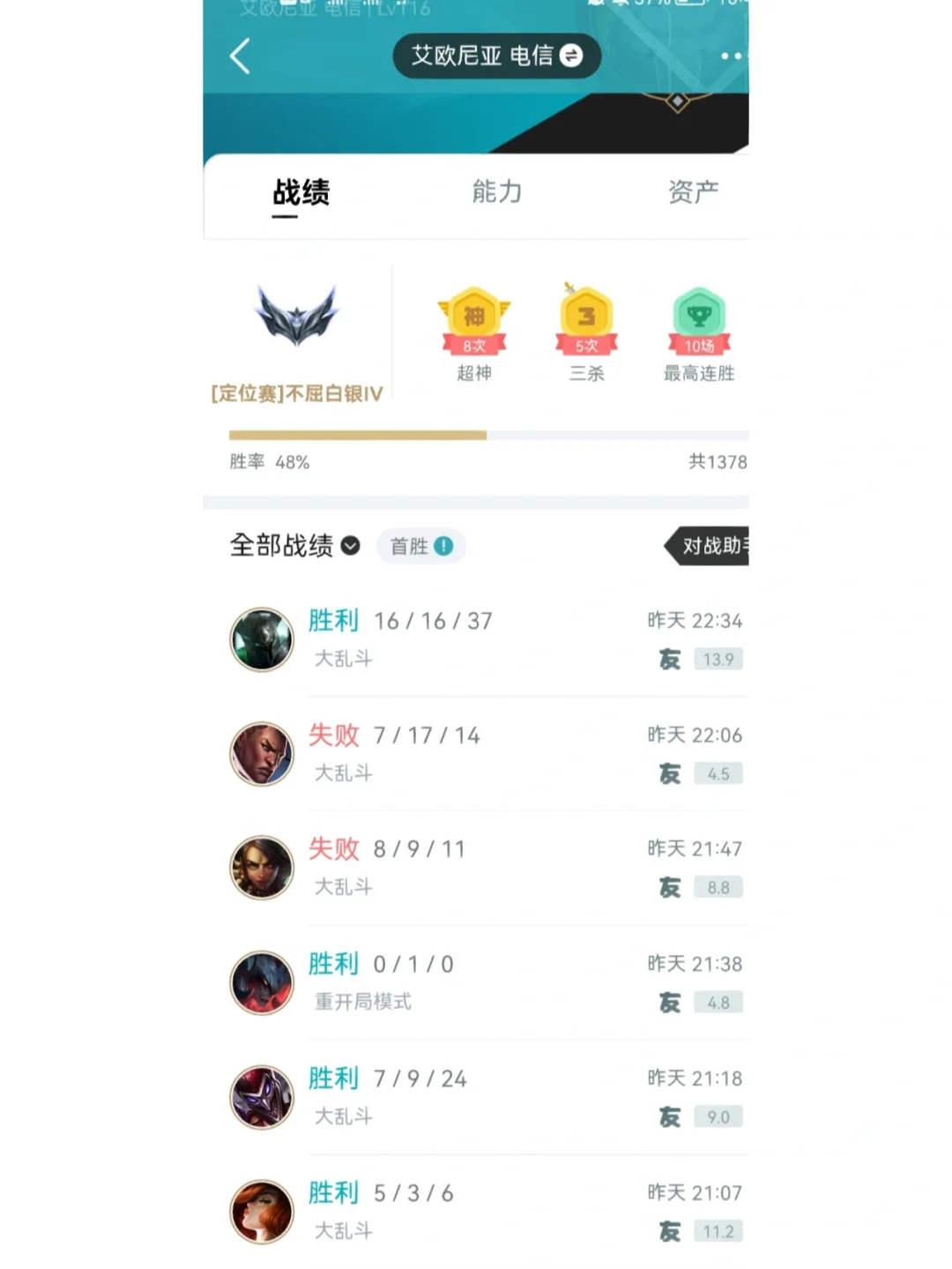Switch to the 资产 tab
This screenshot has height=1269, width=952.
(x=694, y=192)
